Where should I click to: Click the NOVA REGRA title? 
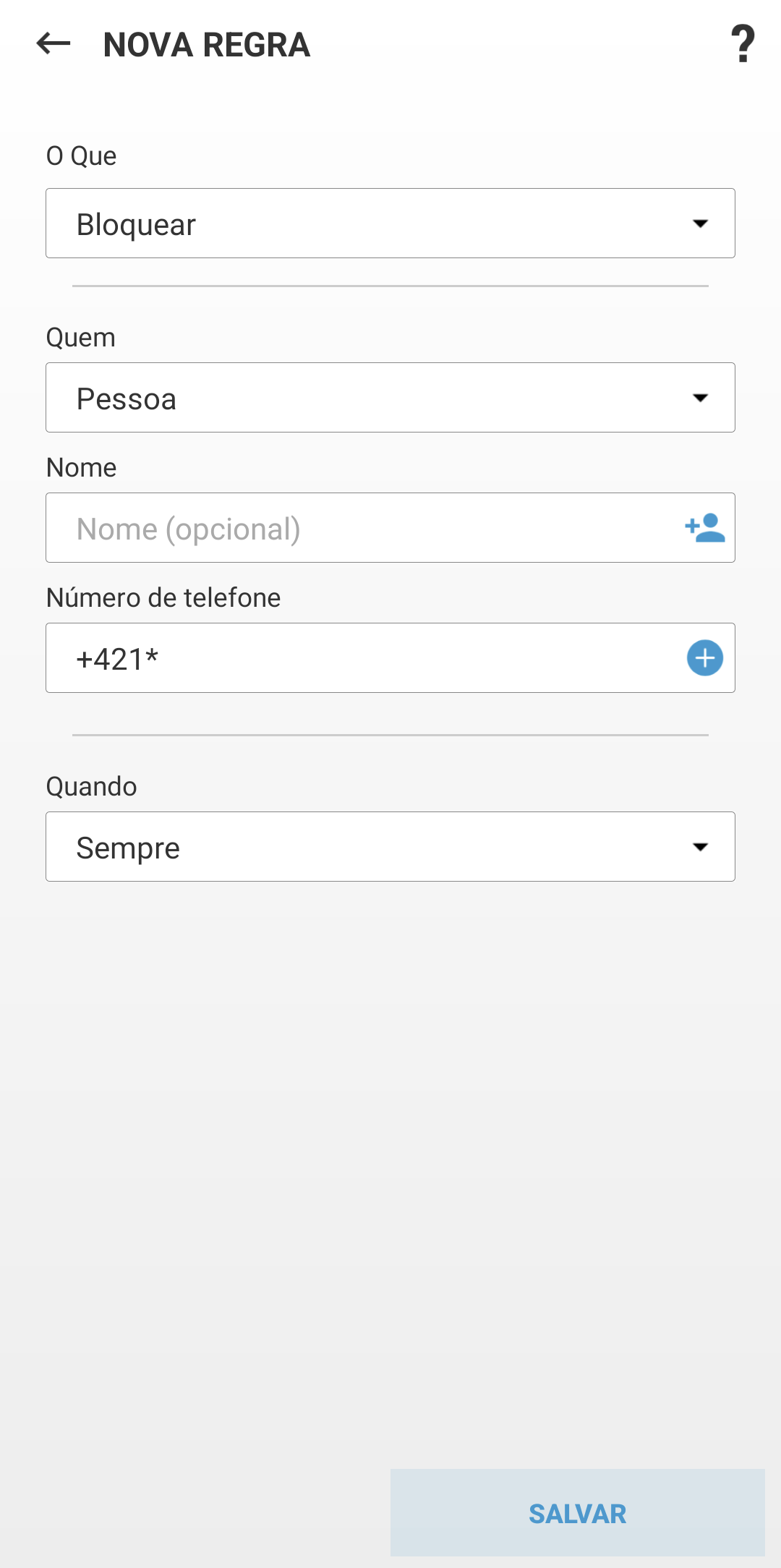point(207,45)
